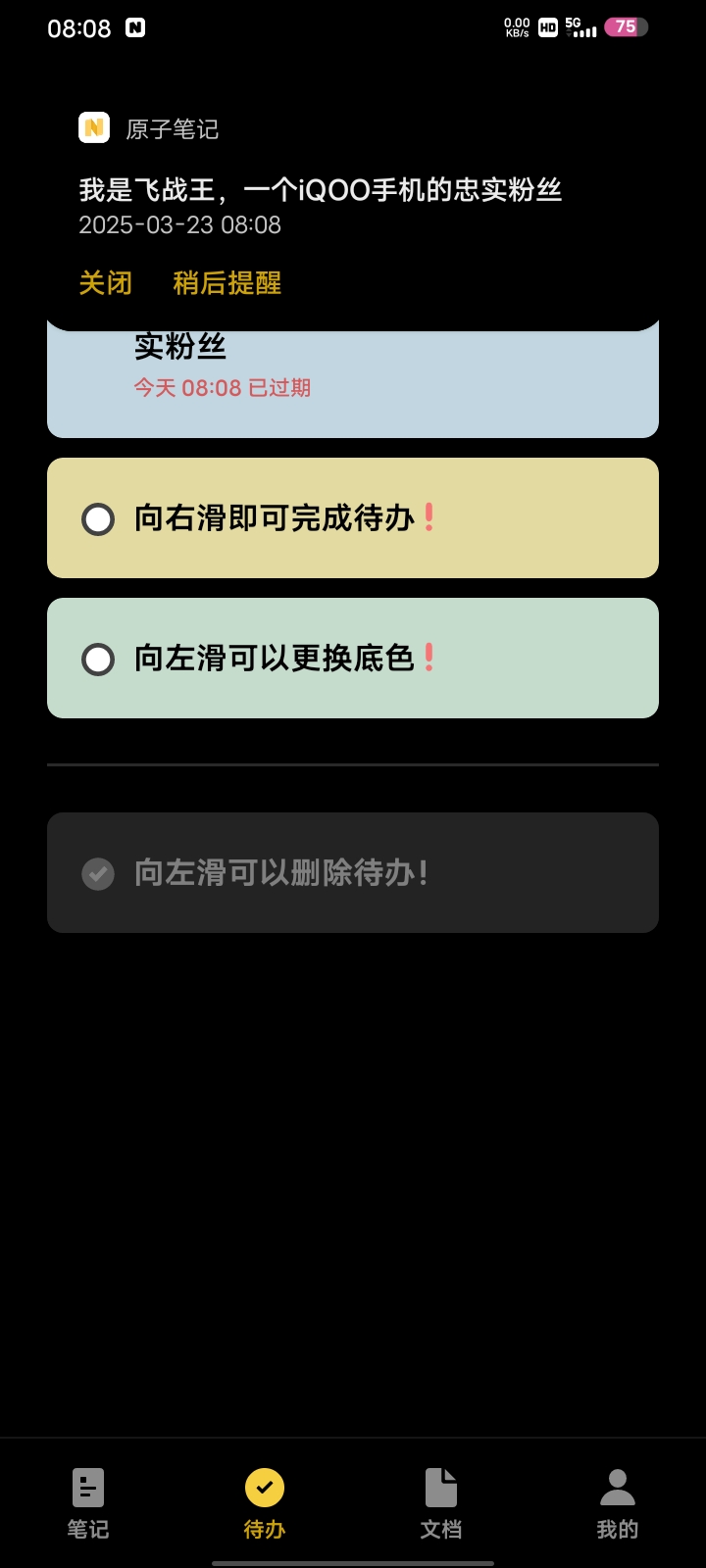The image size is (706, 1568).
Task: Snooze the reminder with 稍后提醒
Action: point(227,283)
